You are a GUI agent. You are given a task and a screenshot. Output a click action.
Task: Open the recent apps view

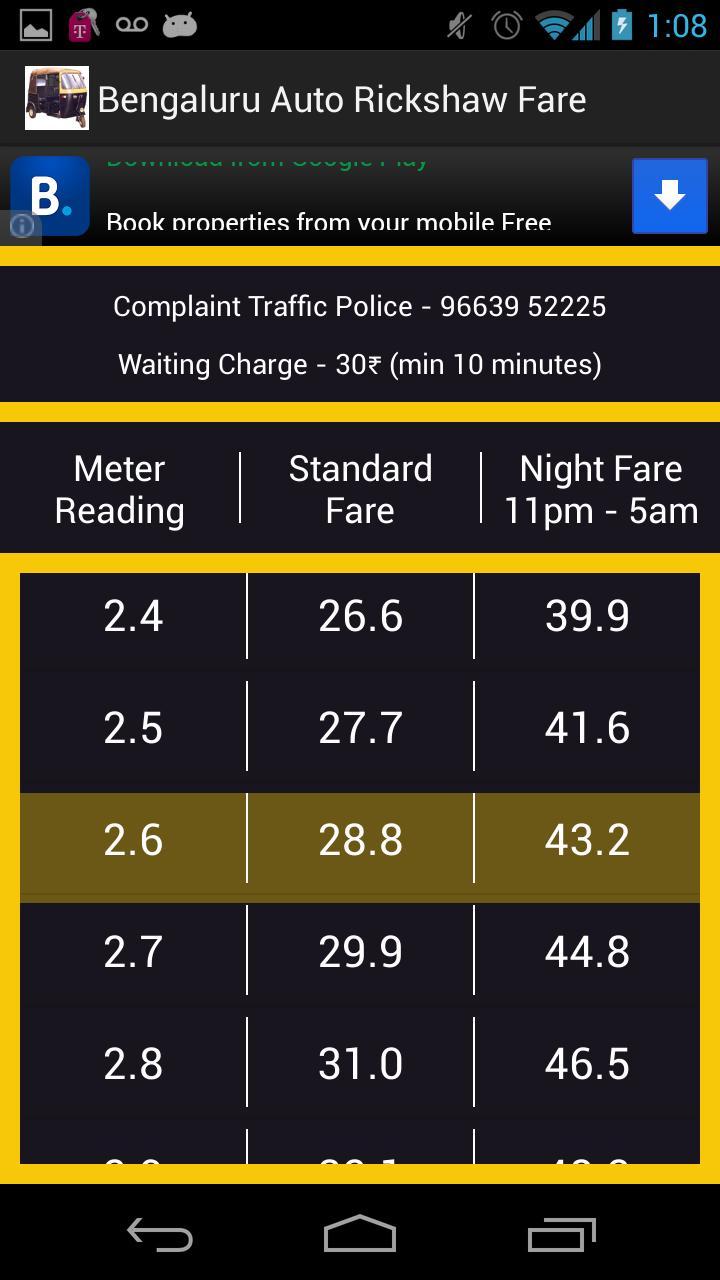[561, 1234]
